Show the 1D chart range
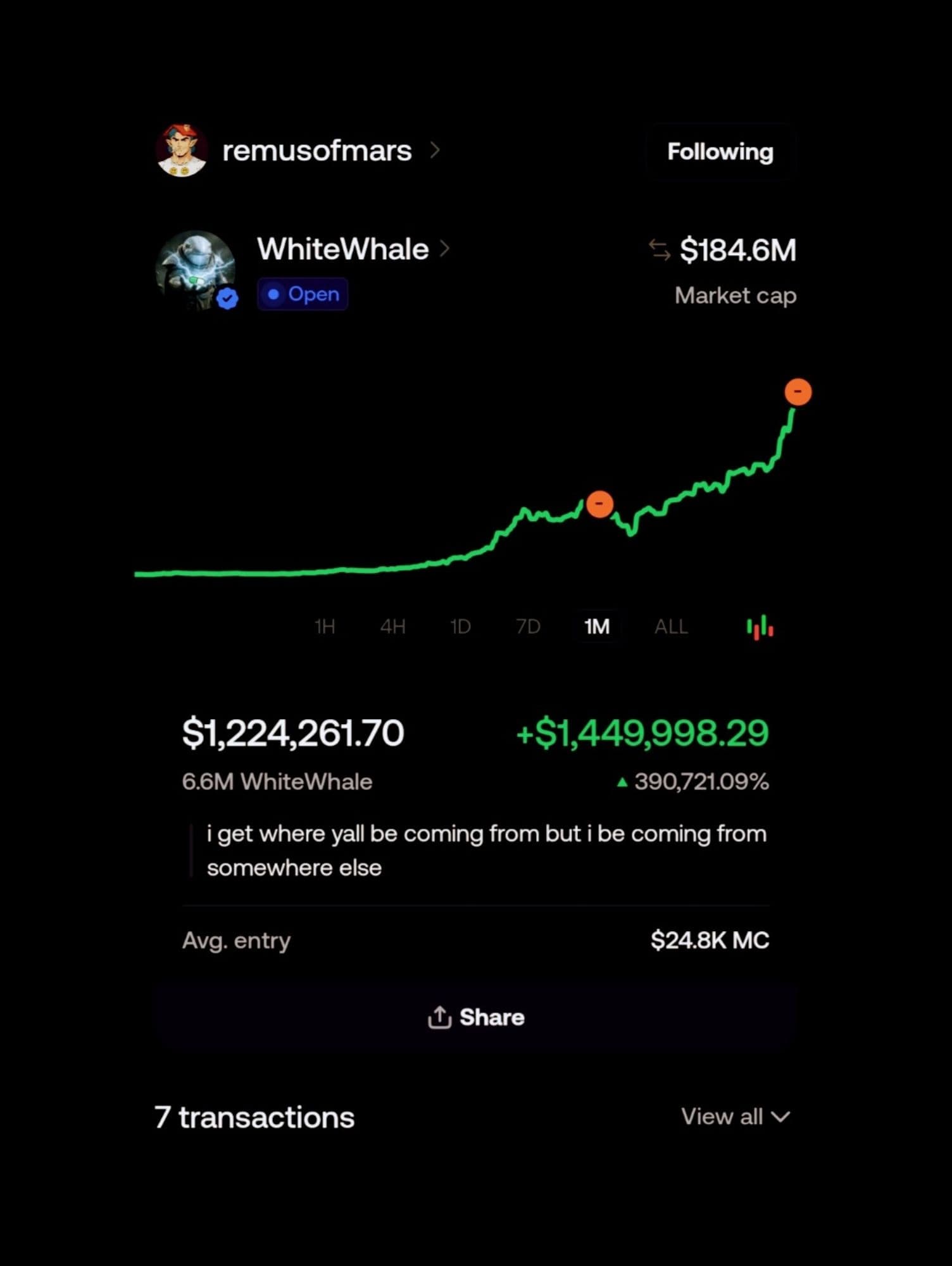952x1266 pixels. [460, 627]
